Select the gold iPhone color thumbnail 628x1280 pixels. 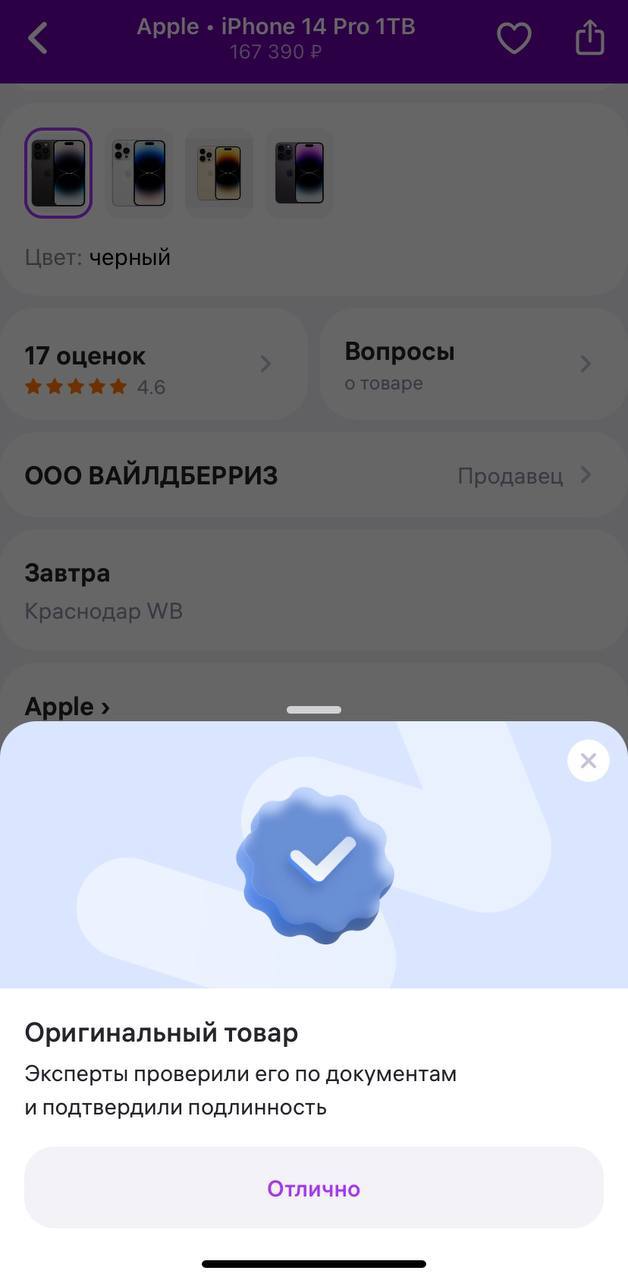pos(219,173)
